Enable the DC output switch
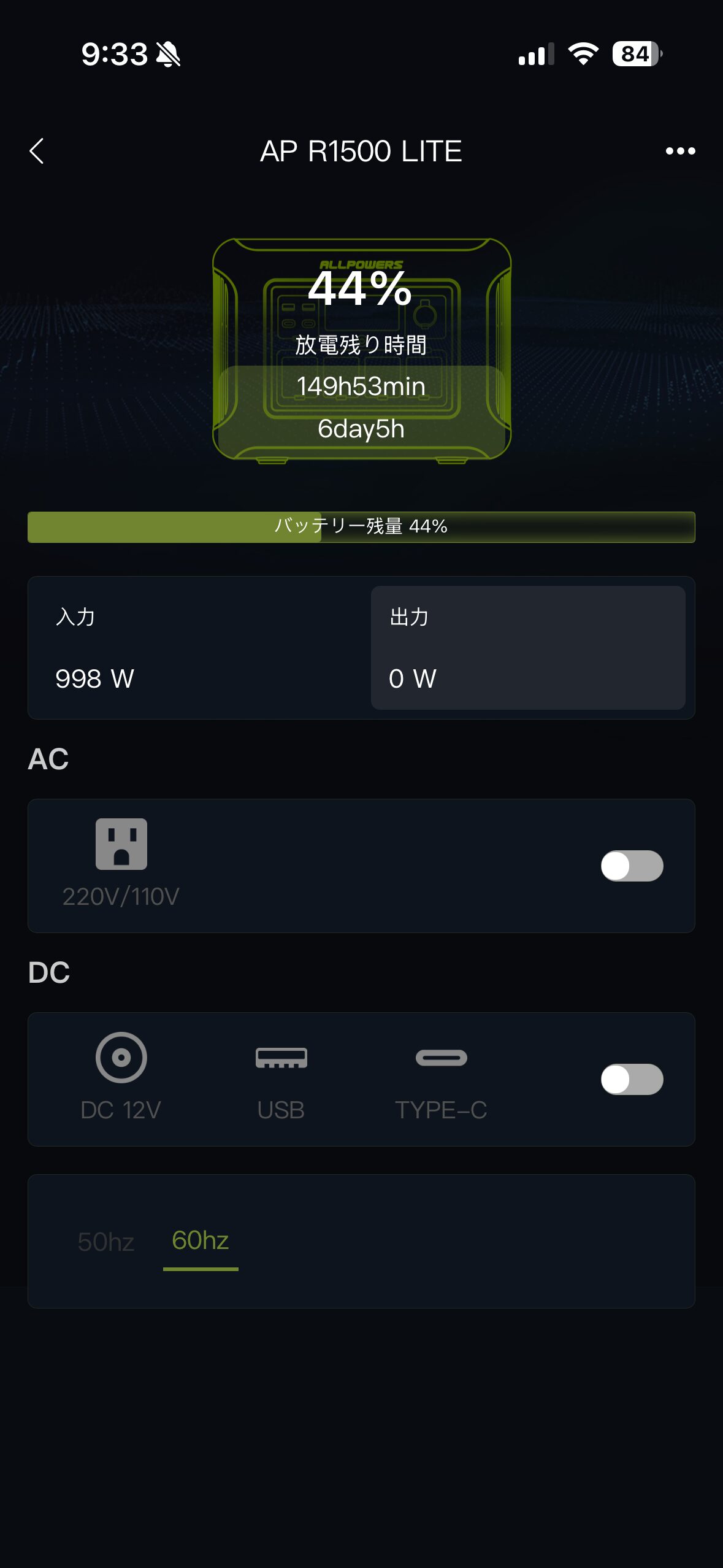This screenshot has height=1568, width=723. click(x=632, y=1079)
